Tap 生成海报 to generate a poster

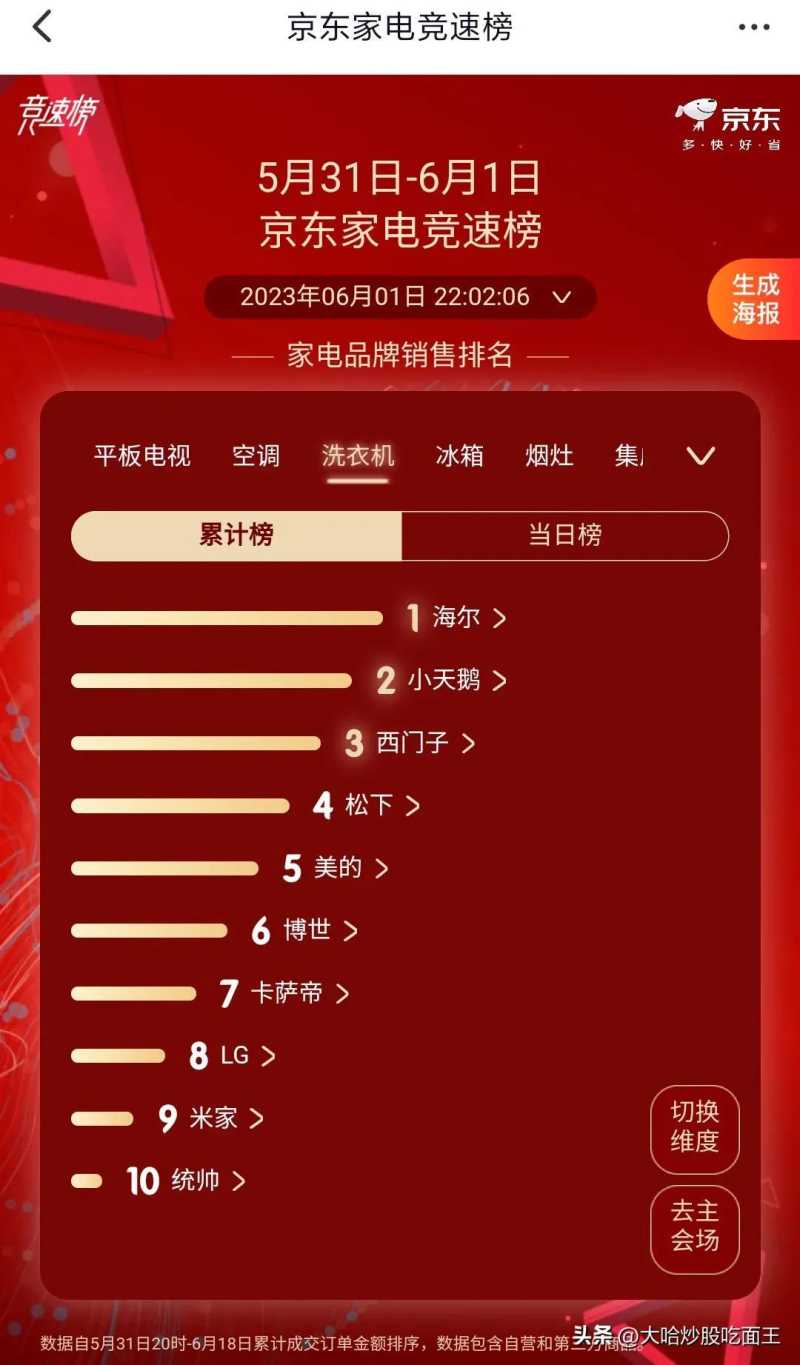click(x=756, y=299)
